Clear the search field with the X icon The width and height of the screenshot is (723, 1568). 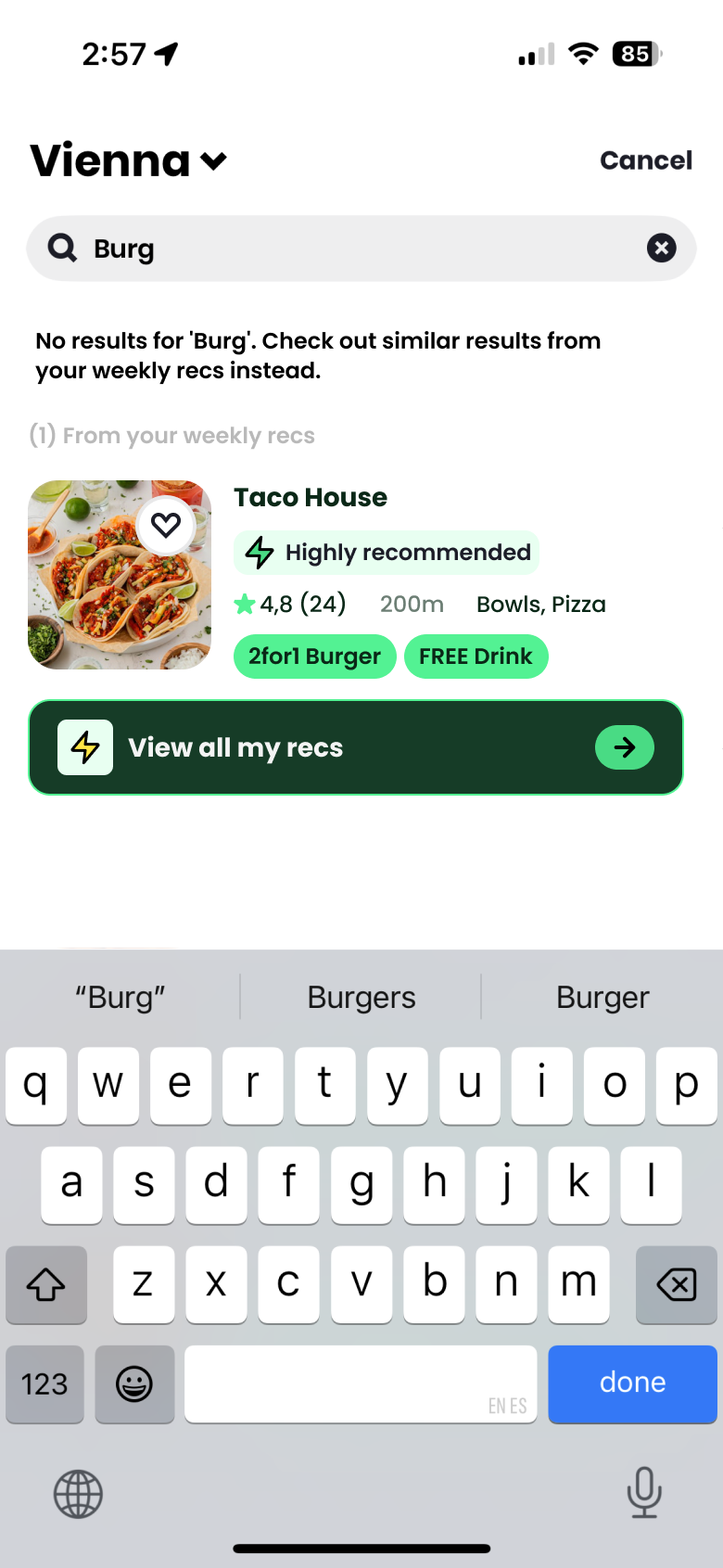pyautogui.click(x=661, y=248)
